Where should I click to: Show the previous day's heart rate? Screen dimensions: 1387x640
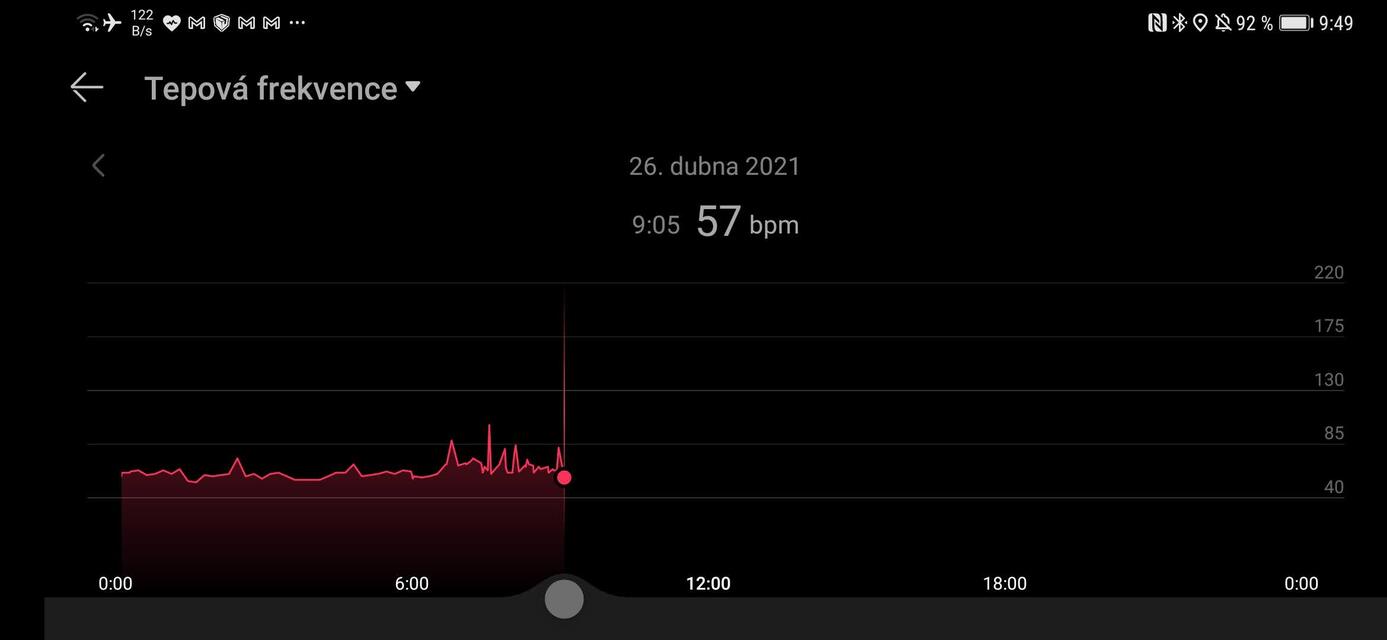(98, 166)
